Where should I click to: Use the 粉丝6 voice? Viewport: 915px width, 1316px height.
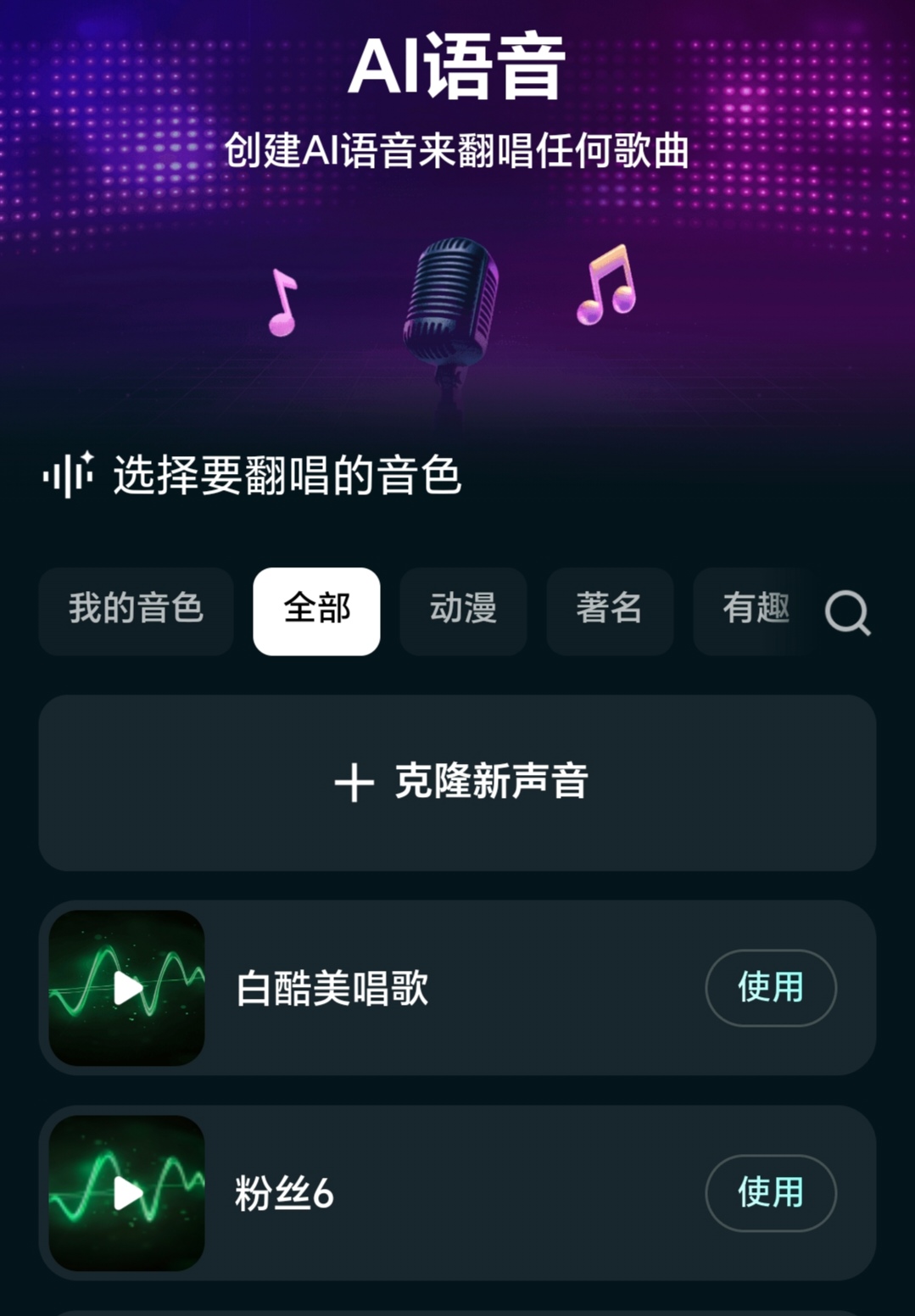click(770, 1193)
